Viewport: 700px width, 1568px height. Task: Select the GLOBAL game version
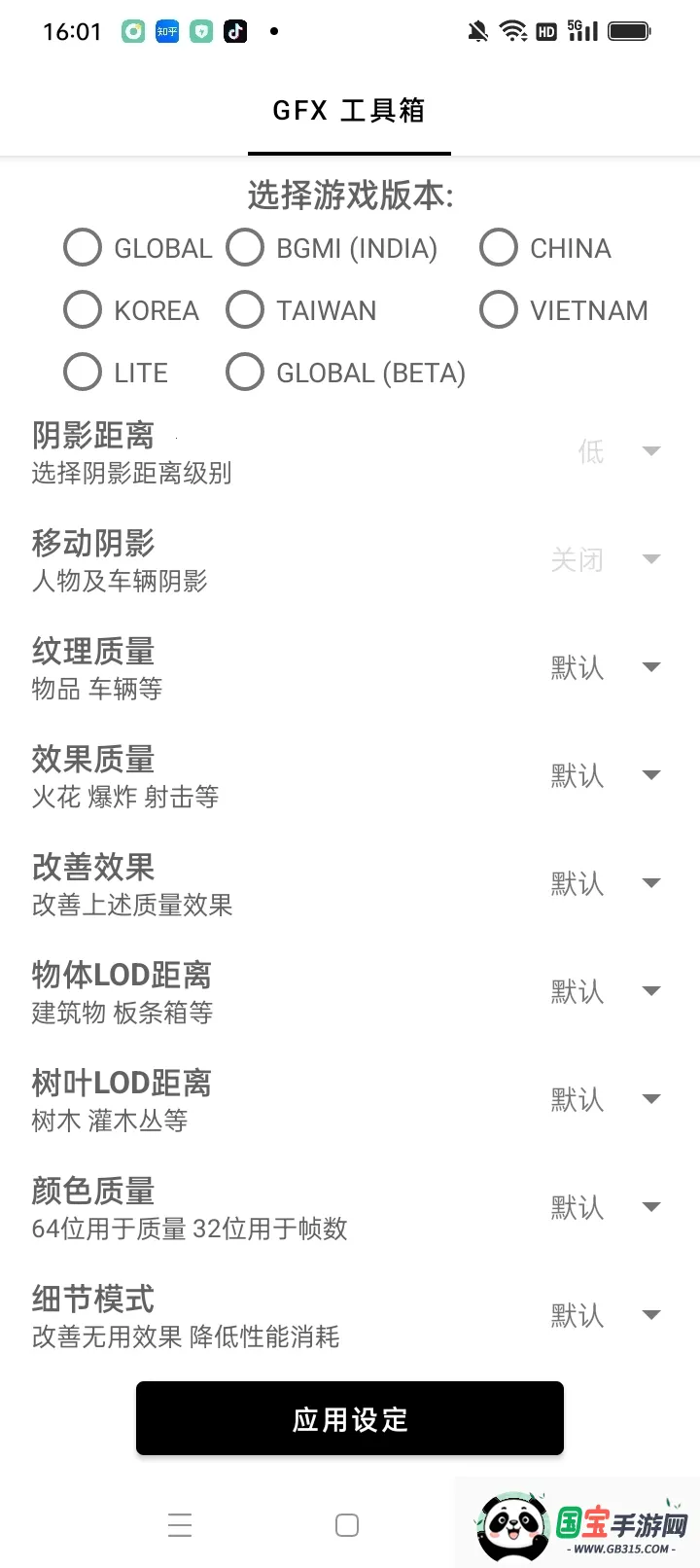83,247
